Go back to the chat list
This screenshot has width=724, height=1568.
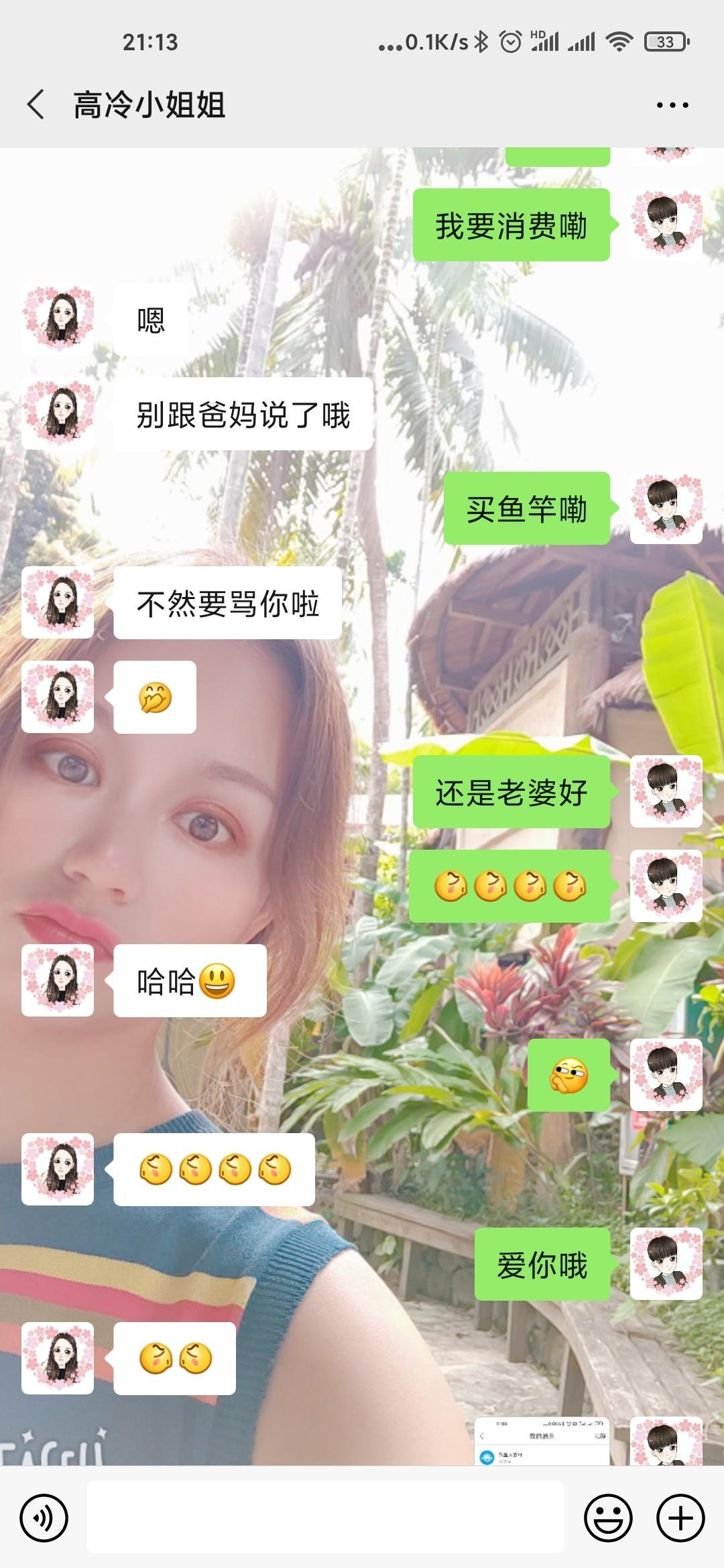(x=36, y=105)
